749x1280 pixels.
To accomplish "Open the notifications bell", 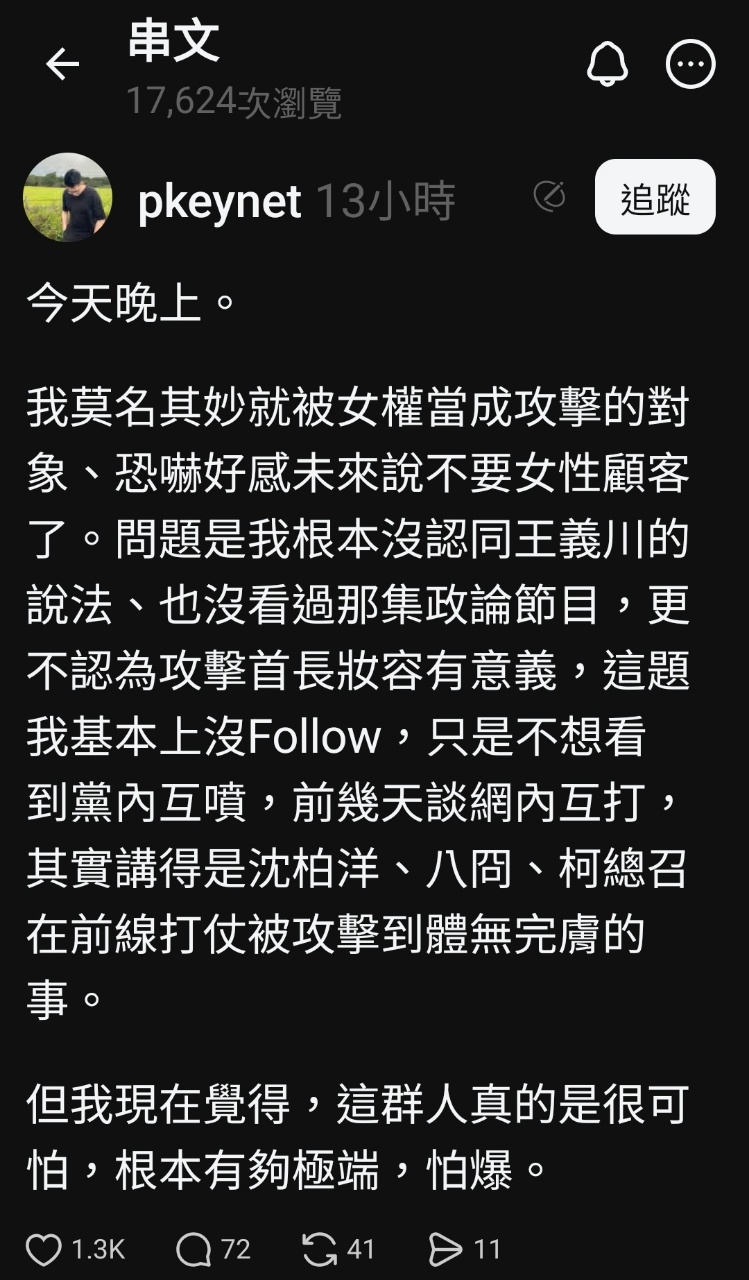I will coord(606,65).
